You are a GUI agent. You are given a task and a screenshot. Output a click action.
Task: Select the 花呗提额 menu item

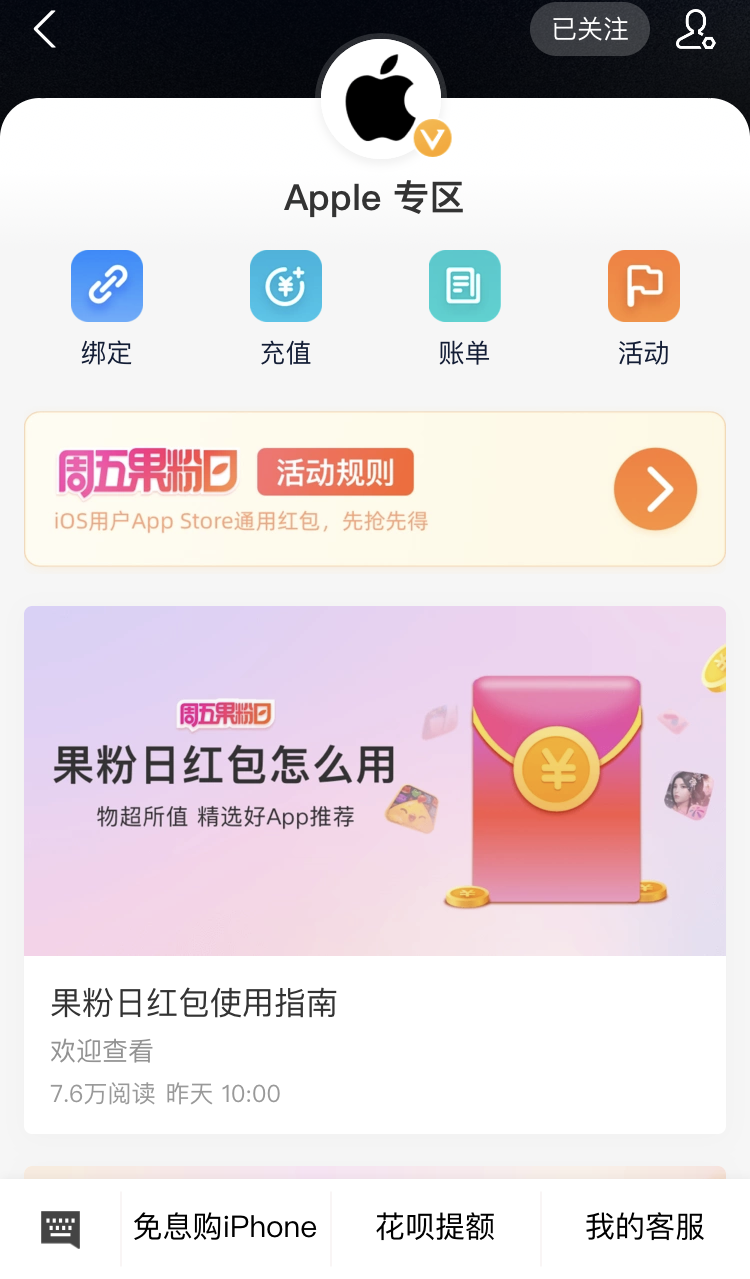pyautogui.click(x=435, y=1227)
